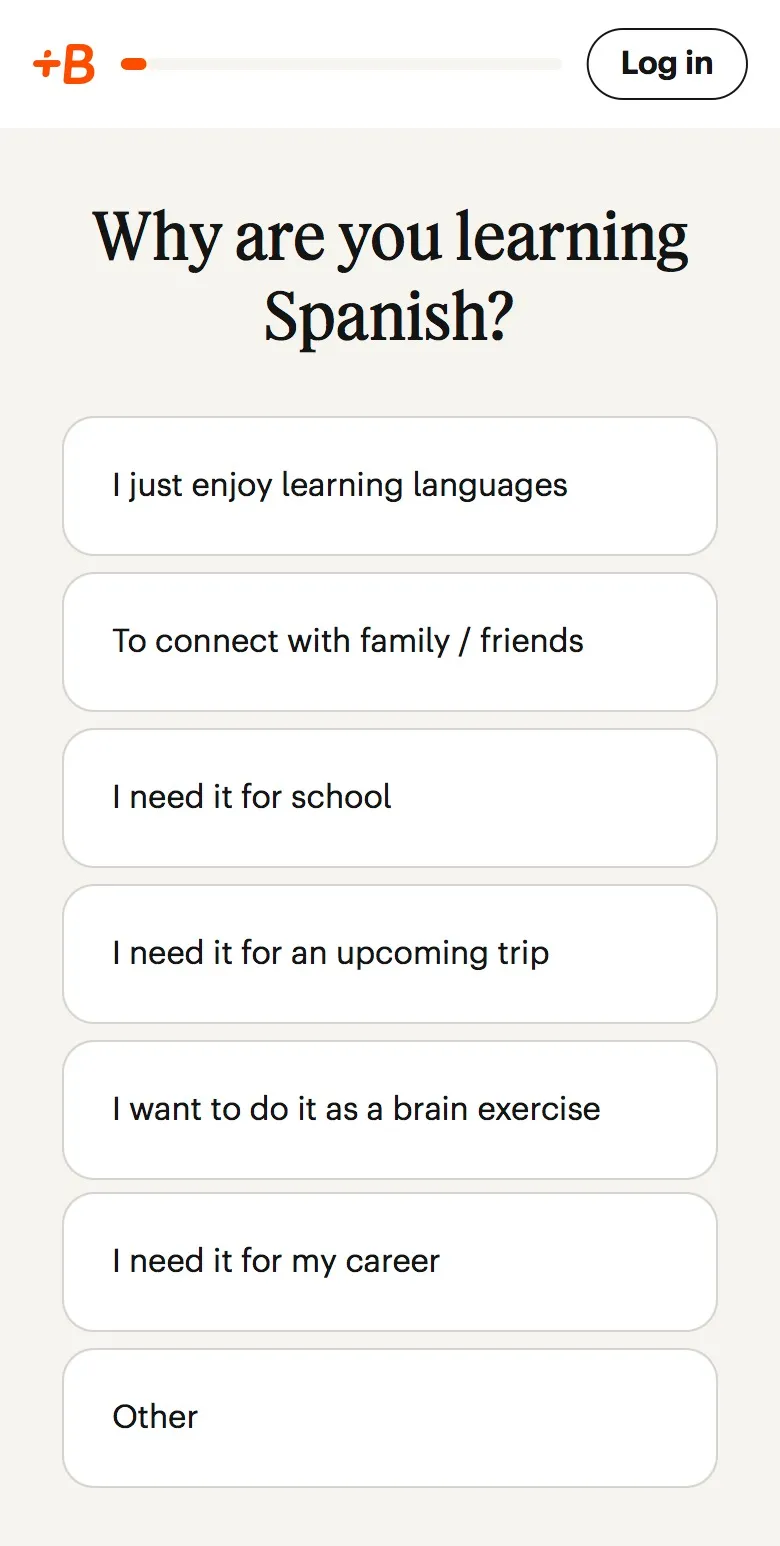Choose 'I want to do it as a brain exercise'
780x1546 pixels.
pos(390,1110)
